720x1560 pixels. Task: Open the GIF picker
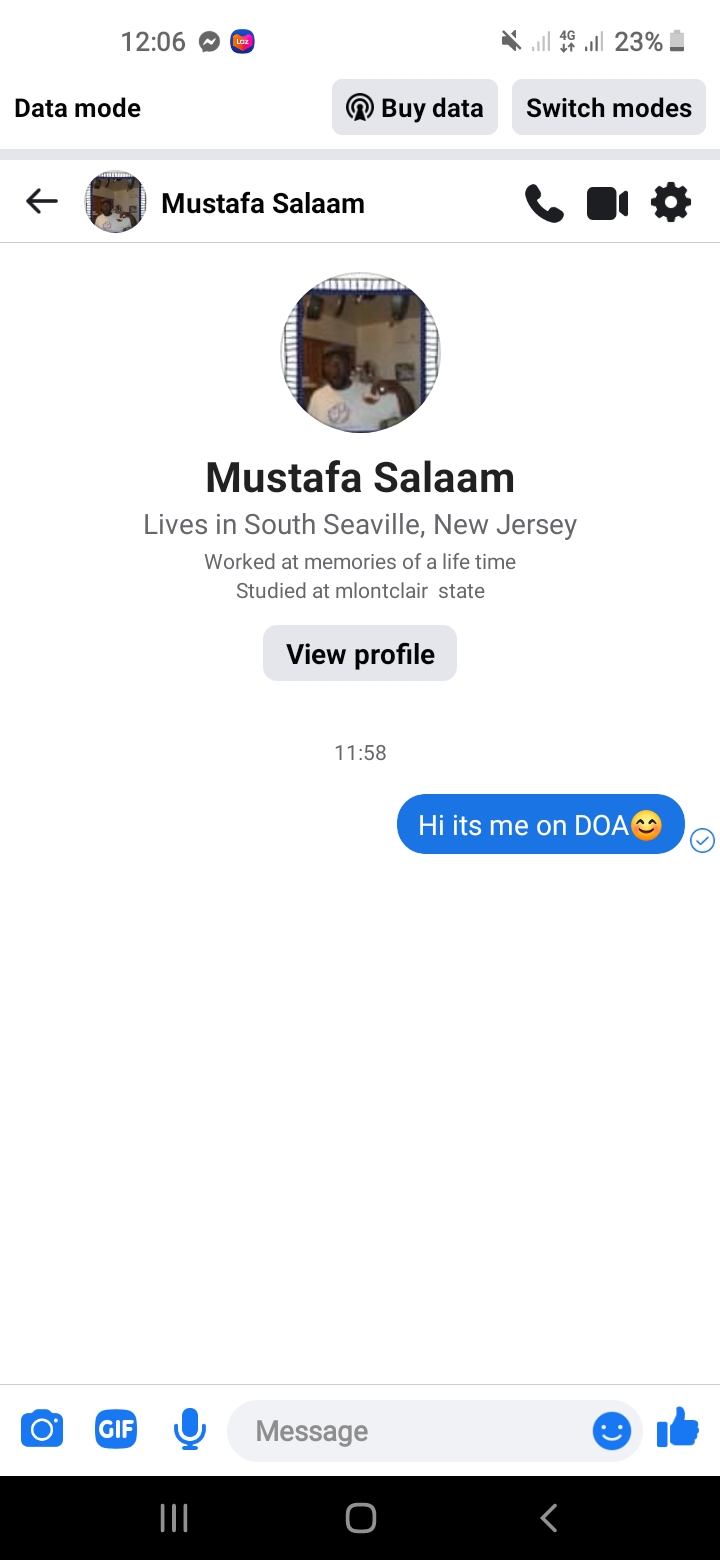point(116,1429)
